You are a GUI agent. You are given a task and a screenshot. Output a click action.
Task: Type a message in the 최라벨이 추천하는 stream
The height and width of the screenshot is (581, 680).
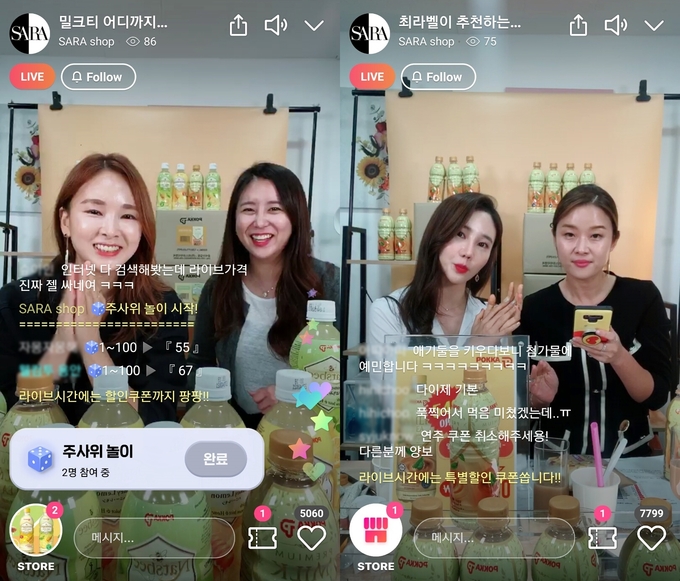click(494, 538)
